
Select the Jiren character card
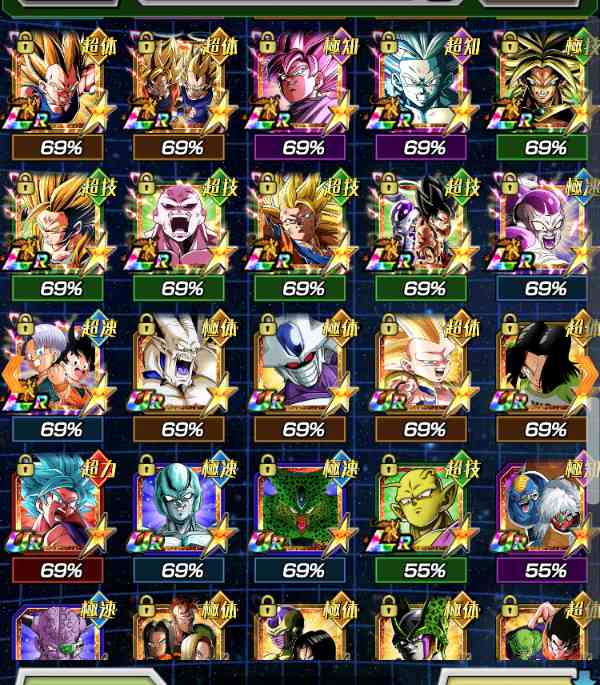182,225
